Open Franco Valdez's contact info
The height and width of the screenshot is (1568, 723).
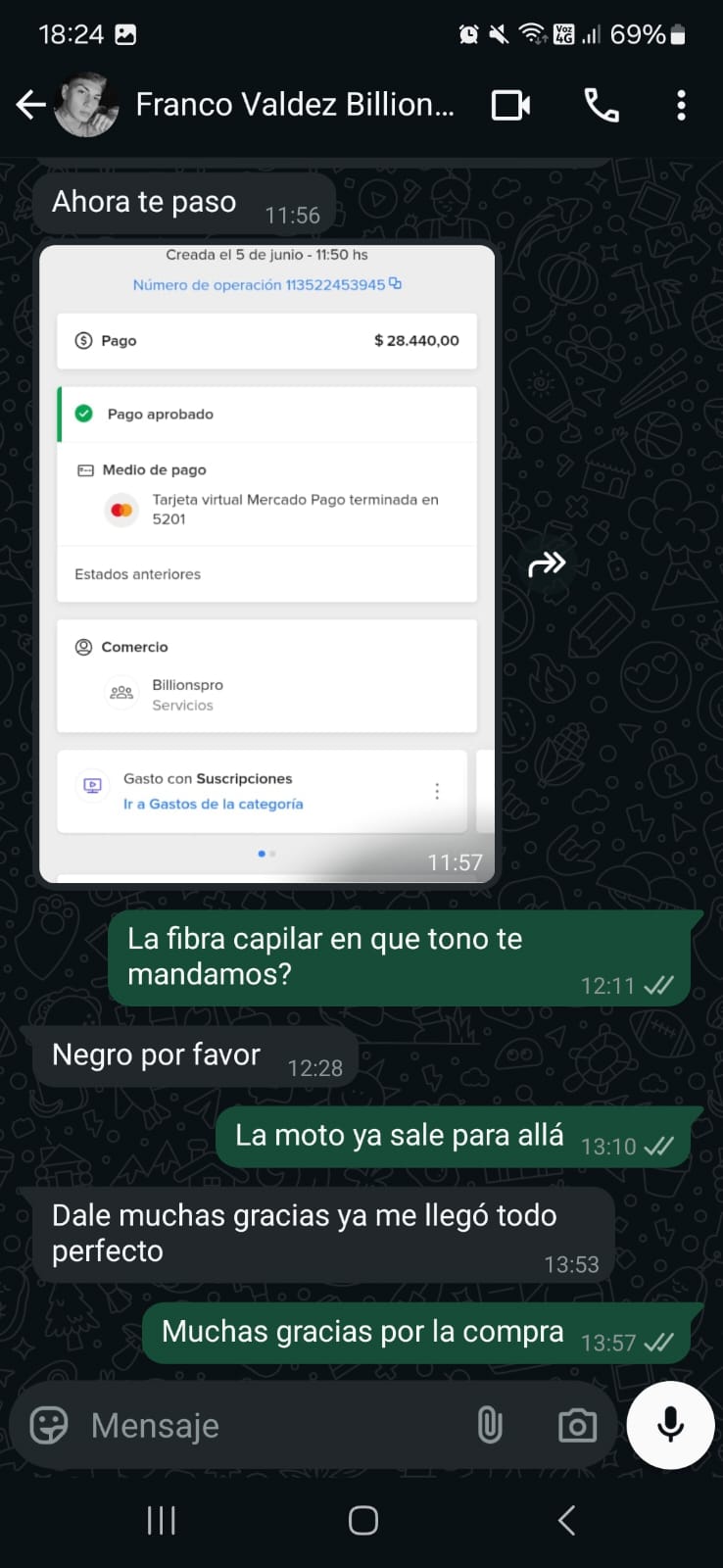[x=294, y=105]
